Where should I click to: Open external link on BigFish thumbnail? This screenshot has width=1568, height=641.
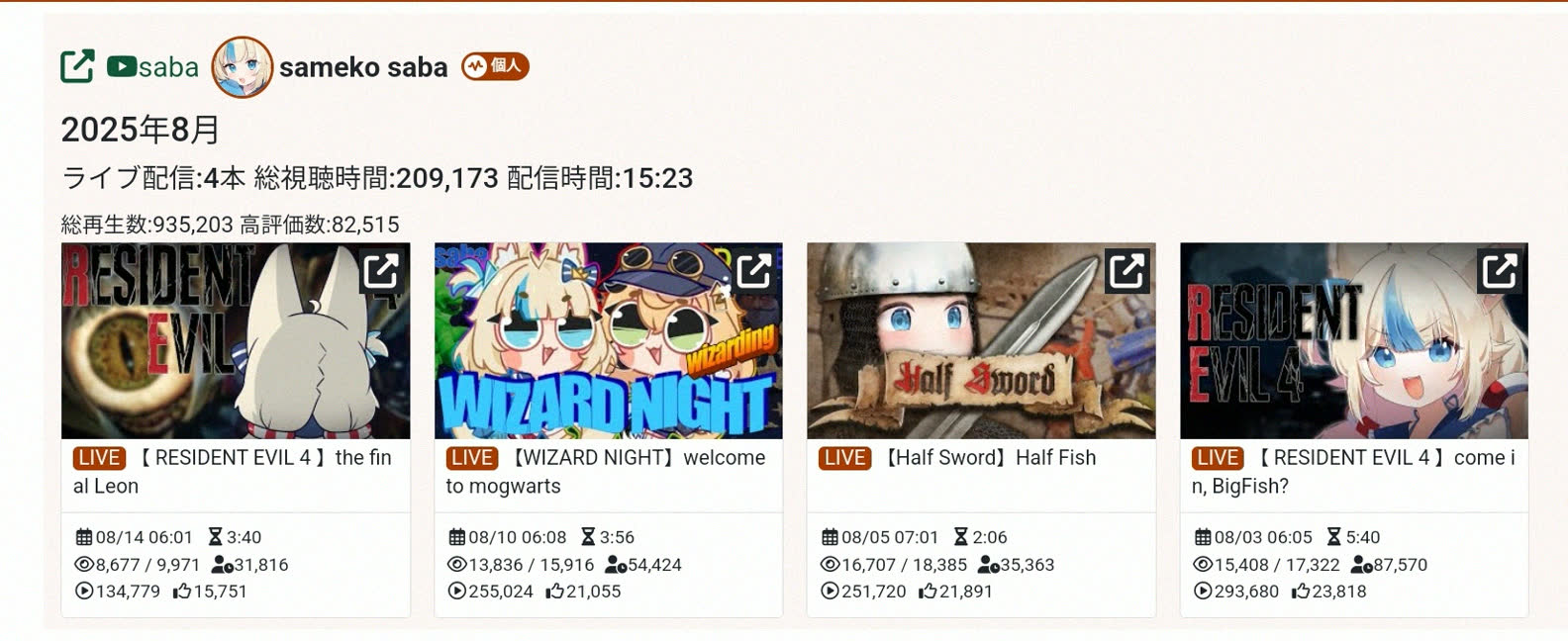coord(1500,270)
